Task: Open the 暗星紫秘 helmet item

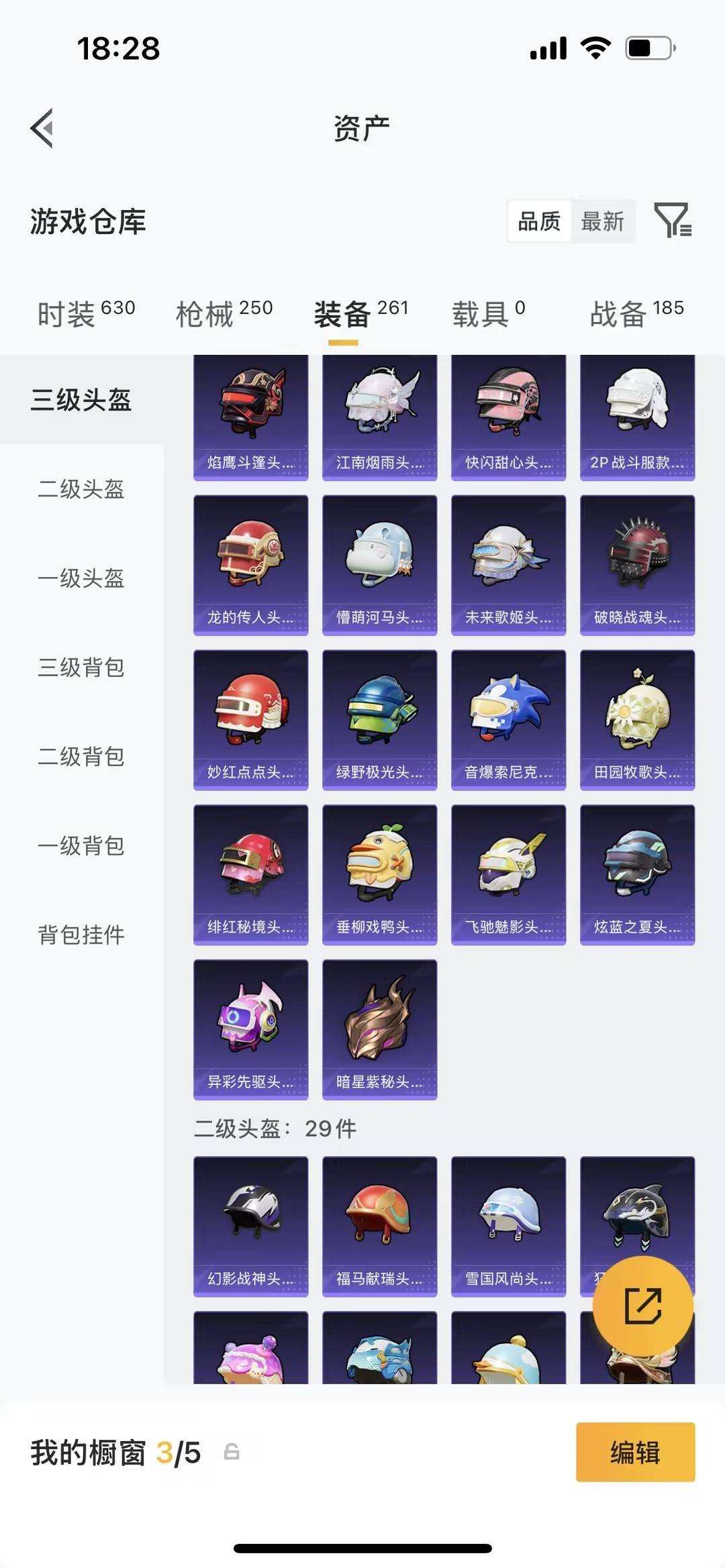Action: [379, 1027]
